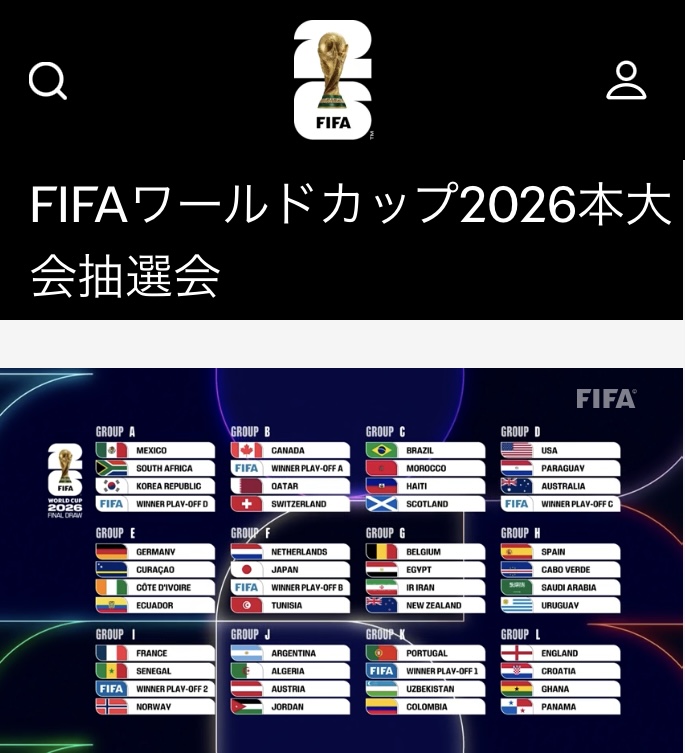Open the World Cup draw groups image

[342, 560]
